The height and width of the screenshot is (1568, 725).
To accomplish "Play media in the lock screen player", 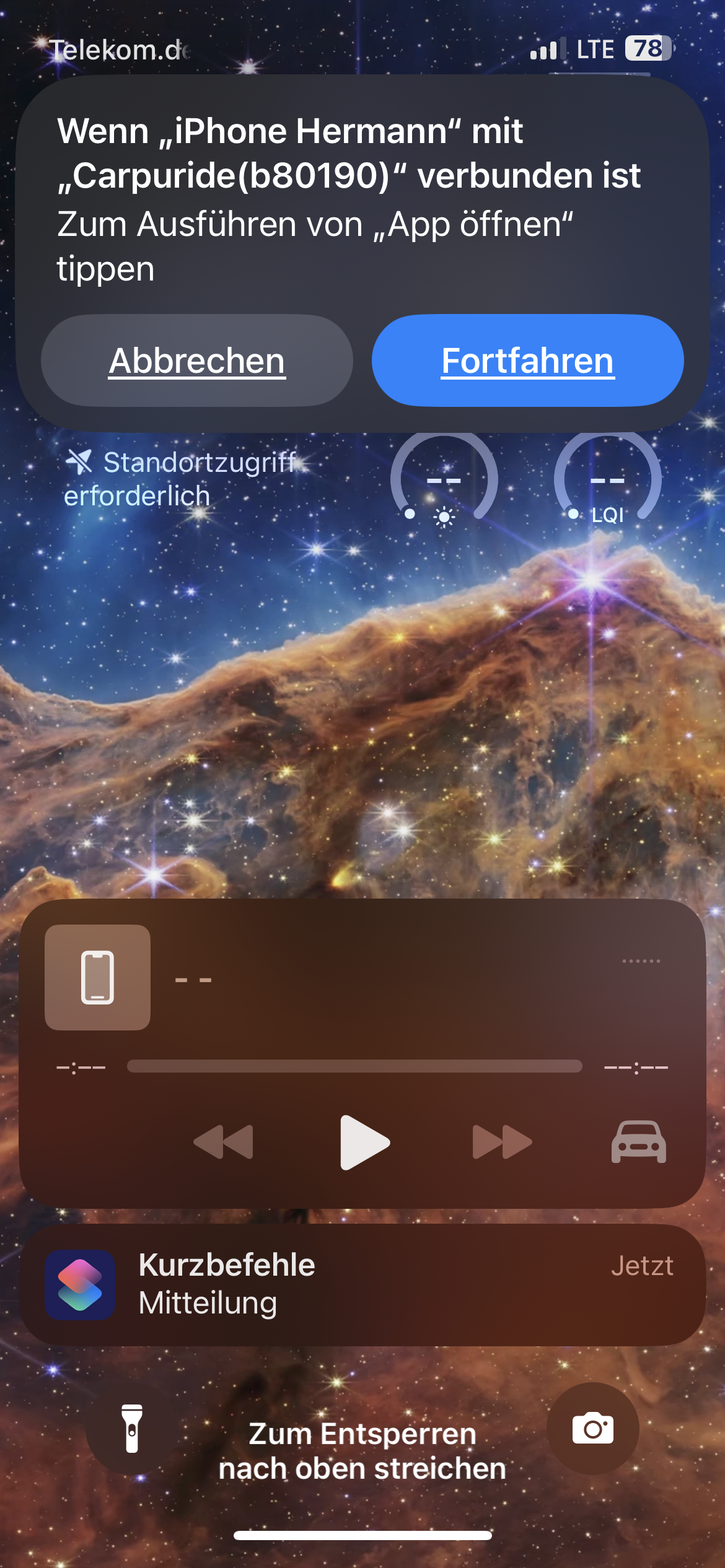I will click(x=364, y=1142).
